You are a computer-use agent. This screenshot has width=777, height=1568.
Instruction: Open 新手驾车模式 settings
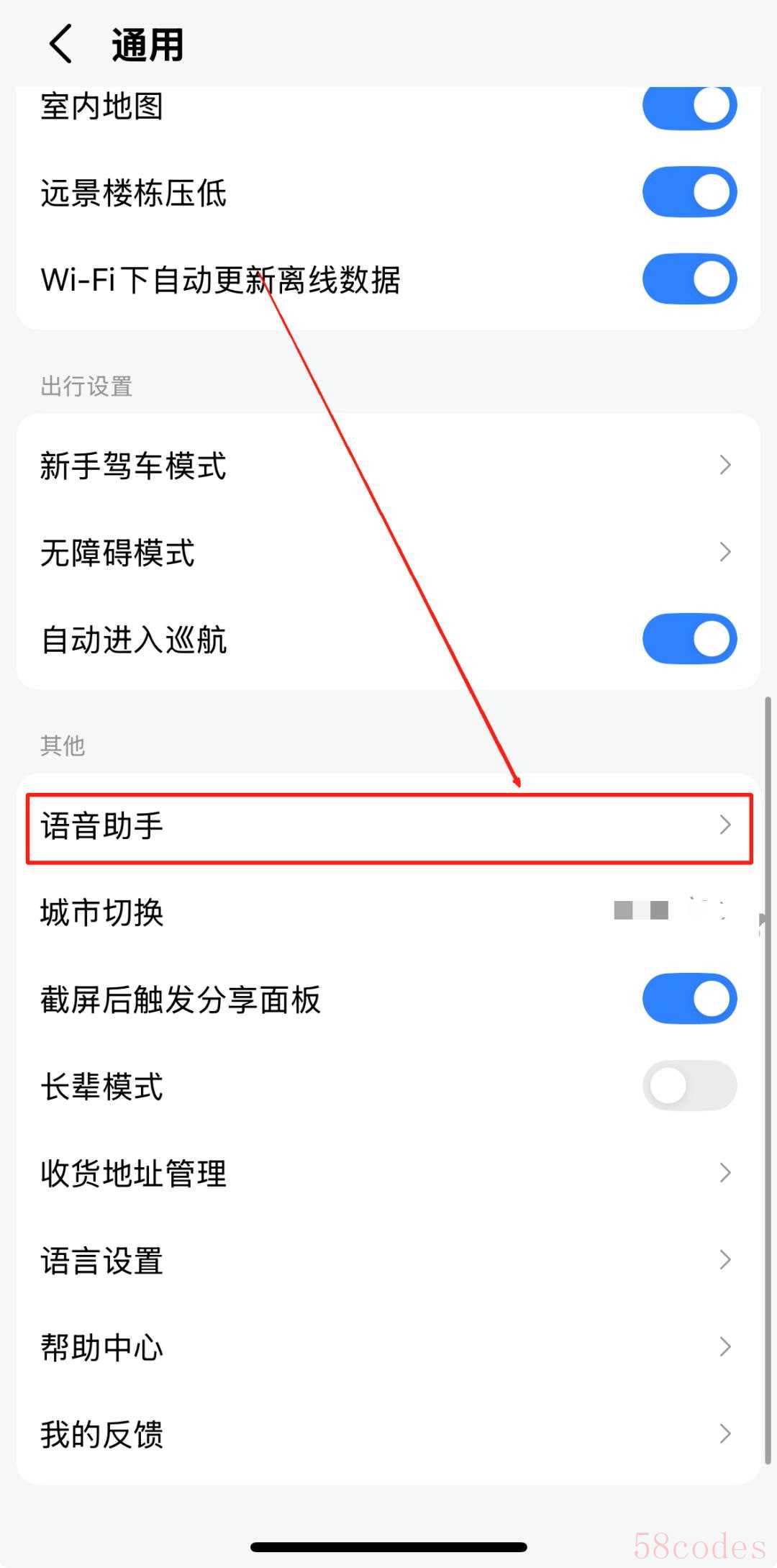(388, 466)
